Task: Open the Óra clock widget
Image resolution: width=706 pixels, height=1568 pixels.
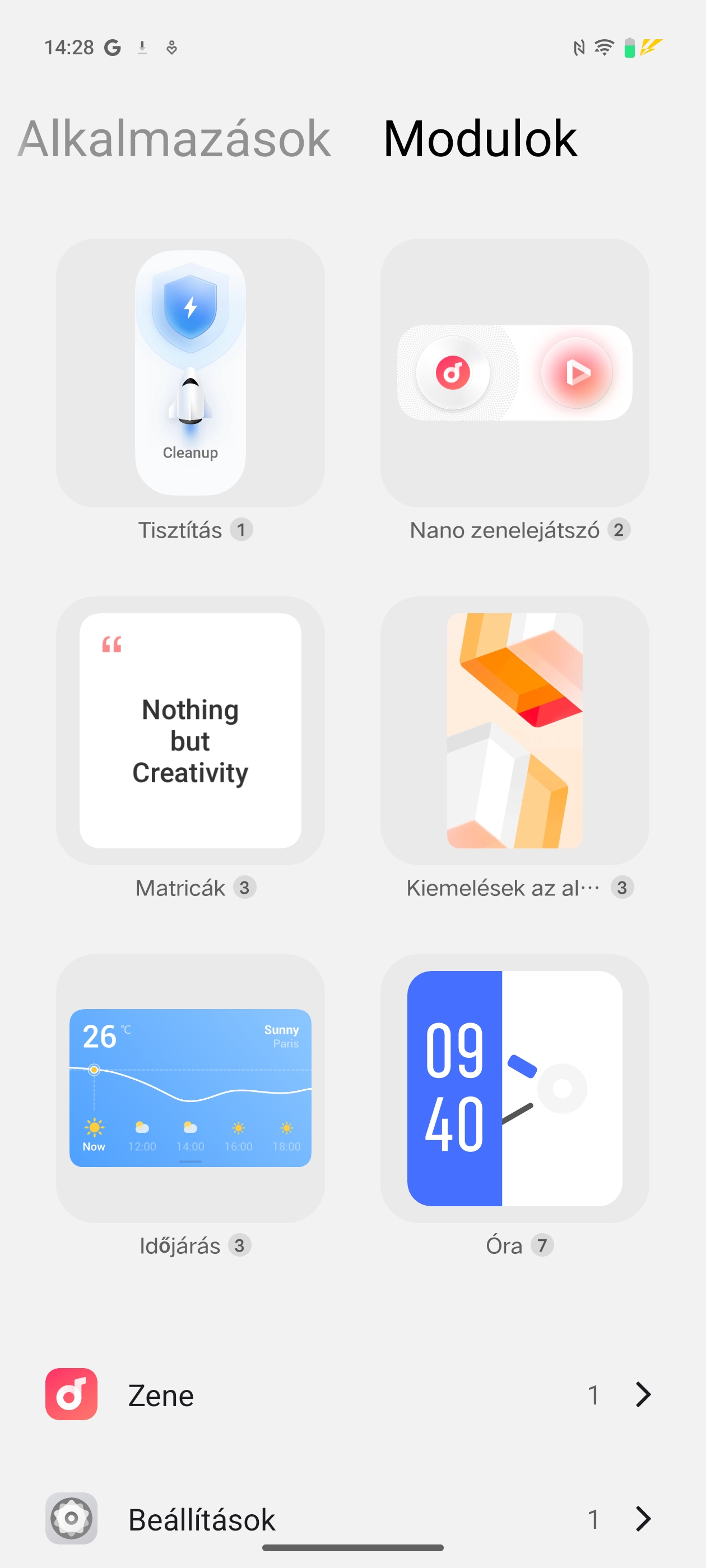Action: pyautogui.click(x=515, y=1088)
